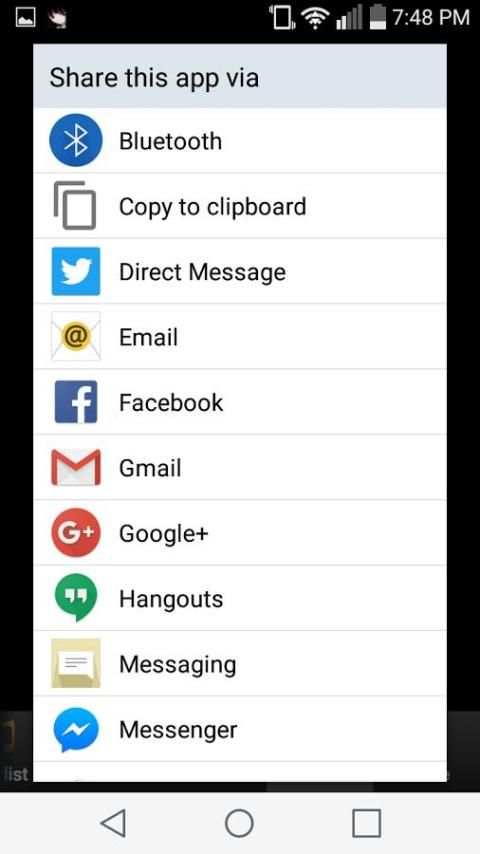Screen dimensions: 480x854
Task: Share the app via Bluetooth
Action: (x=240, y=141)
